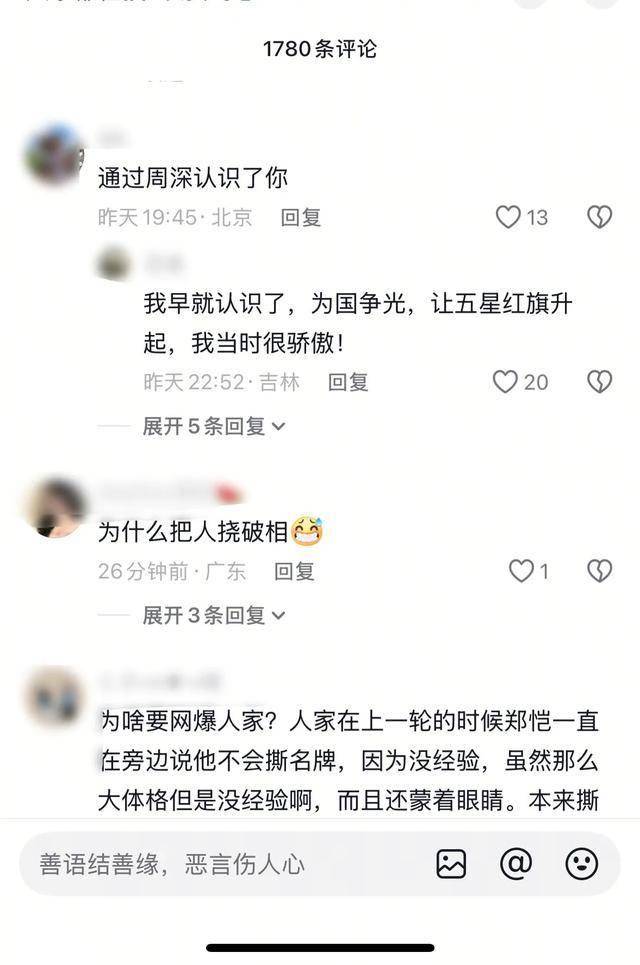
Task: Like the comment 通过周深认识了你
Action: [509, 217]
